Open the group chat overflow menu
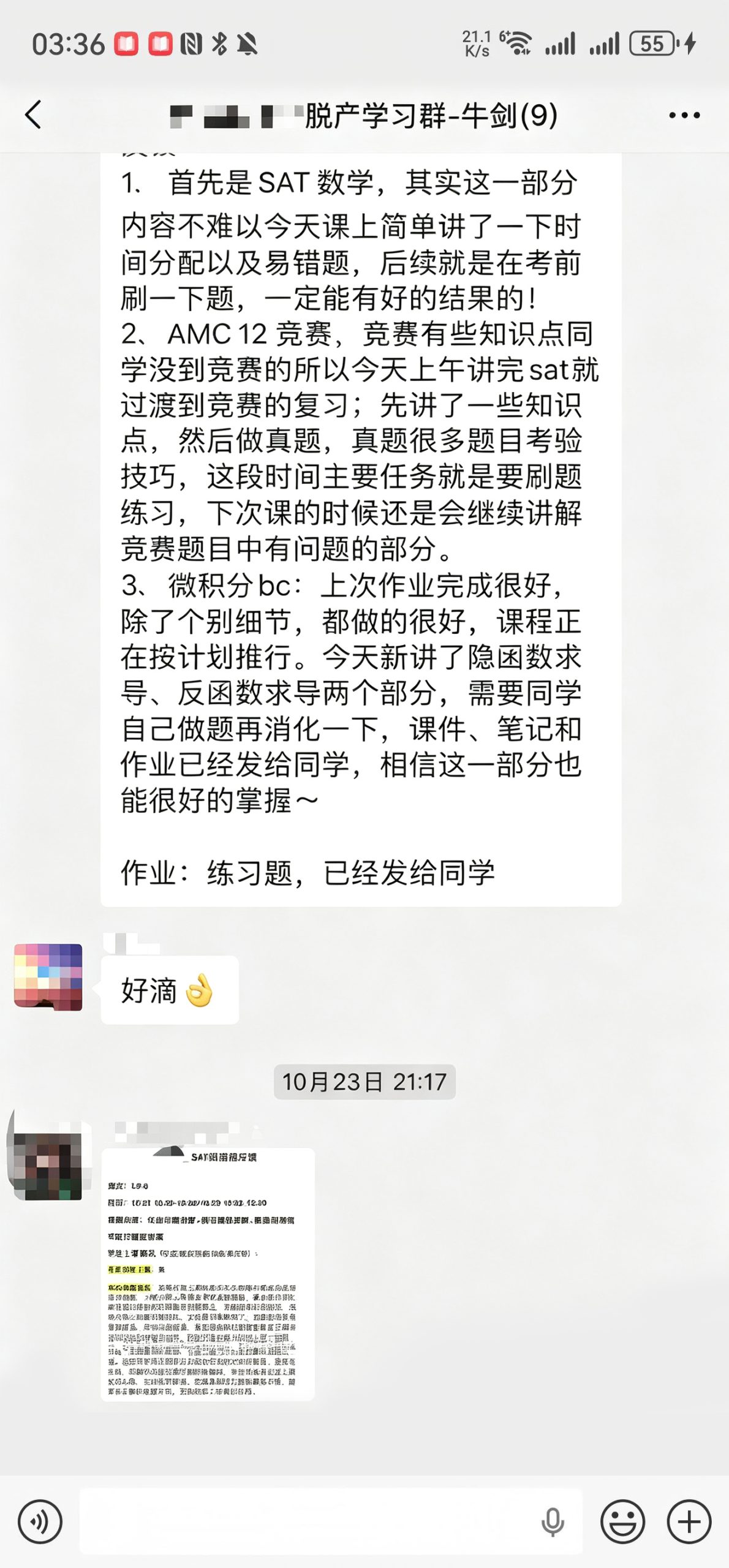 point(684,115)
